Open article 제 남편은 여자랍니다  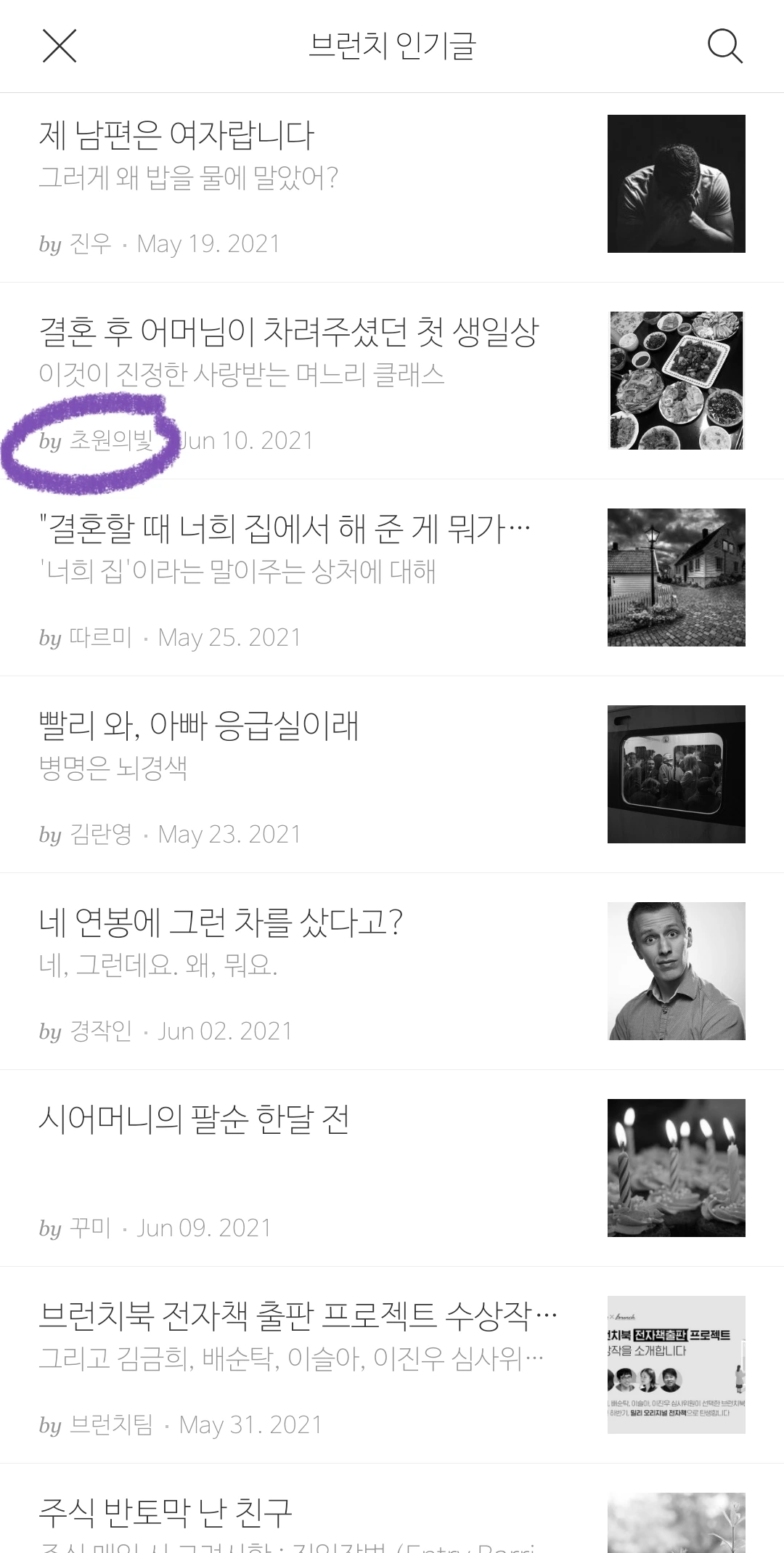click(x=392, y=187)
